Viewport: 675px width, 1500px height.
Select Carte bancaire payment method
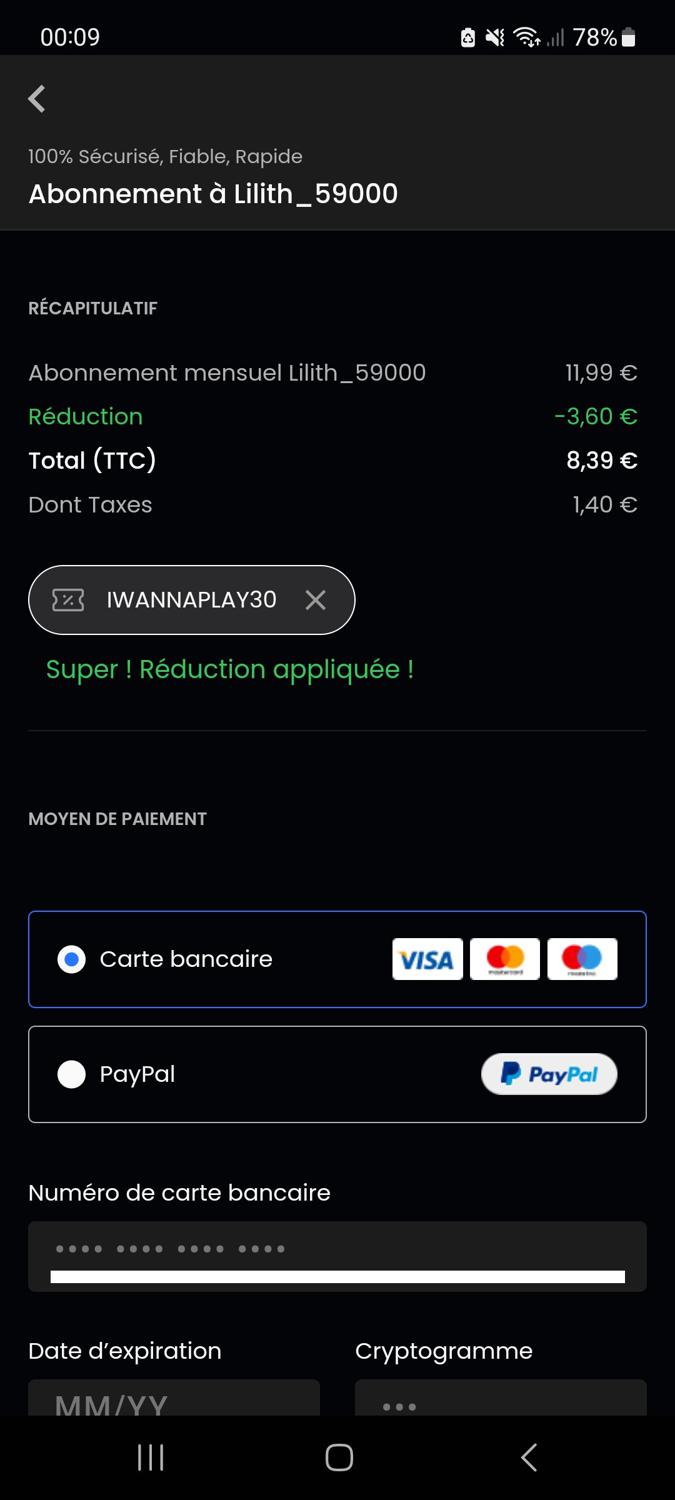point(72,960)
